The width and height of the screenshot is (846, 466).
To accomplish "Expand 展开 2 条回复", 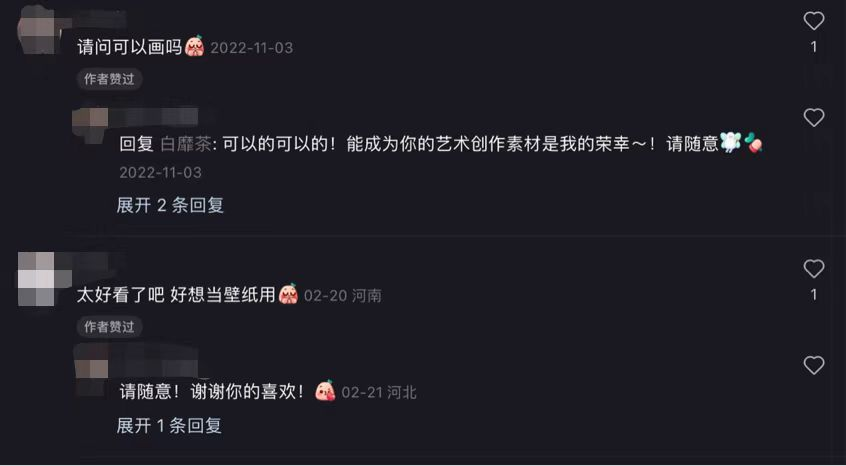I will (x=170, y=205).
